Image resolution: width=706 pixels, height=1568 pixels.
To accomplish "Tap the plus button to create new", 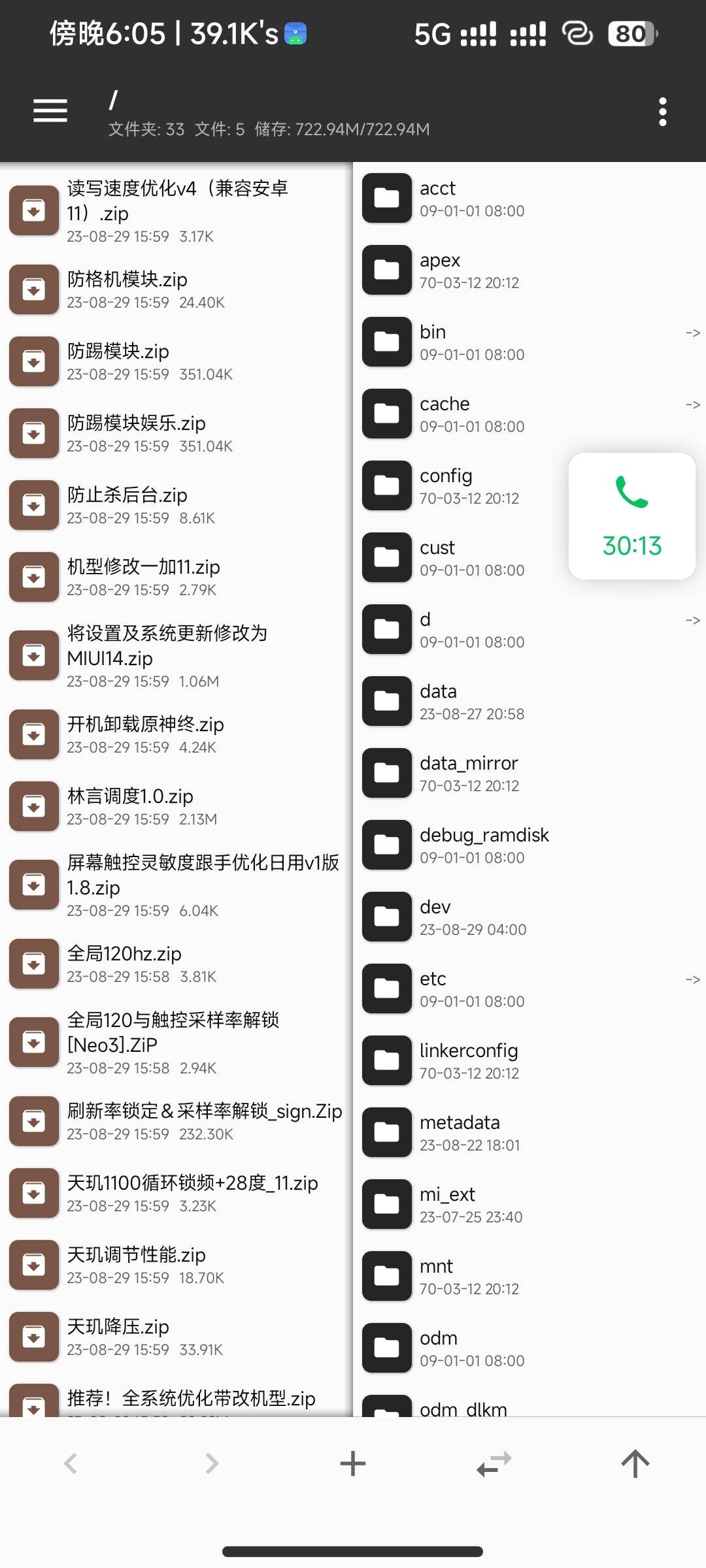I will pyautogui.click(x=353, y=1463).
